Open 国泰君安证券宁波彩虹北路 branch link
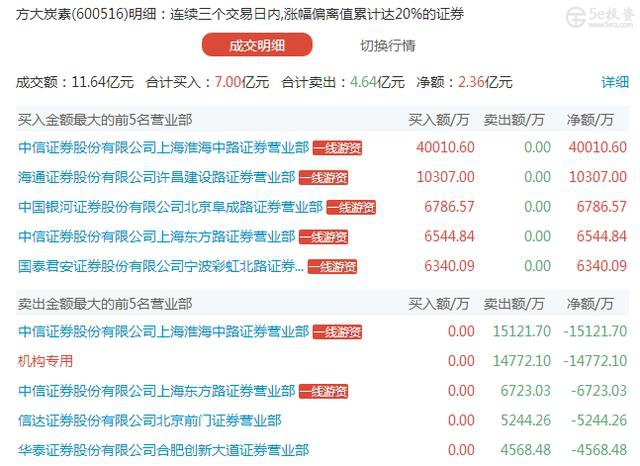 [x=161, y=266]
